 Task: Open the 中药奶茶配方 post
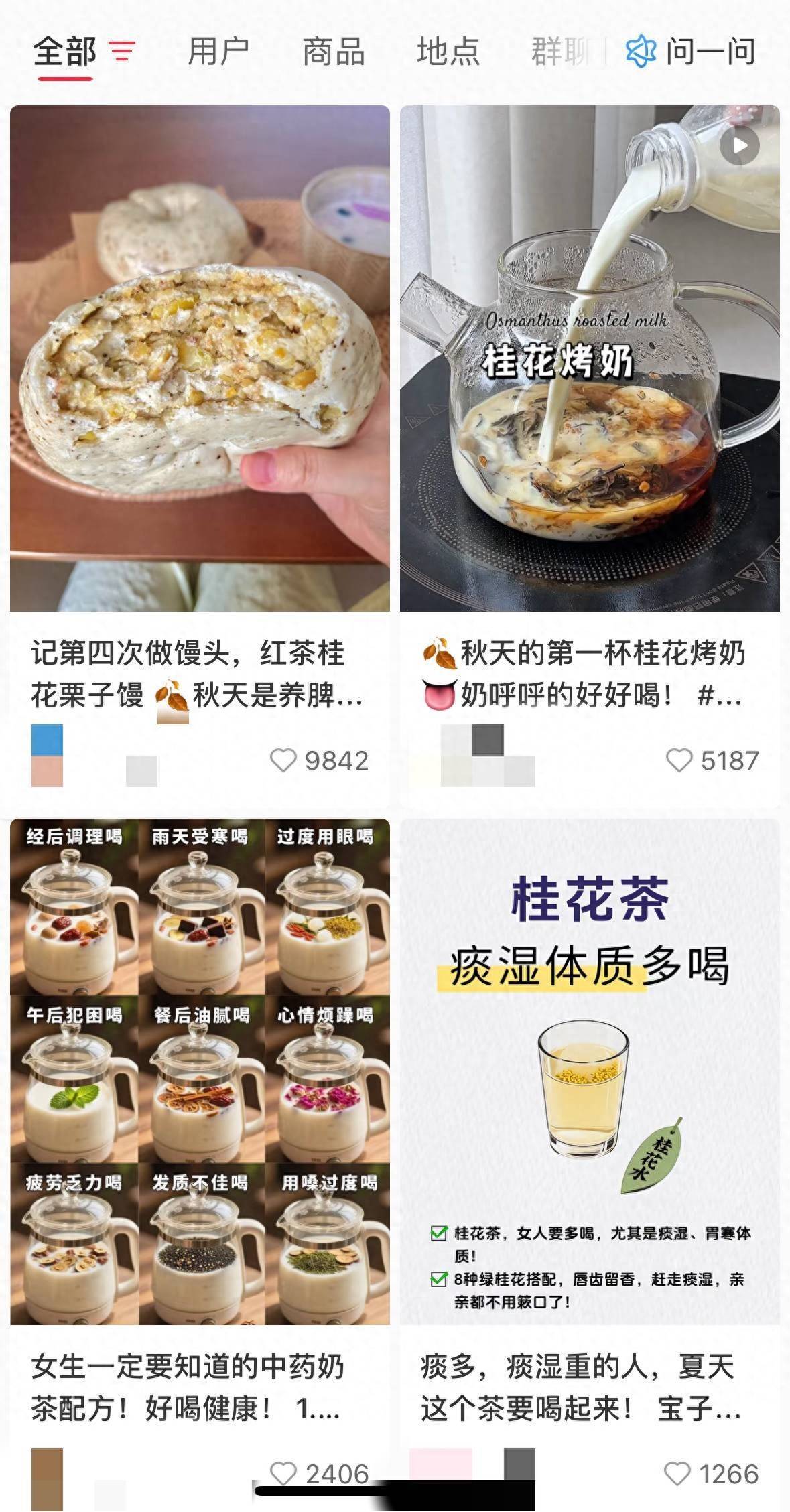pos(200,1071)
